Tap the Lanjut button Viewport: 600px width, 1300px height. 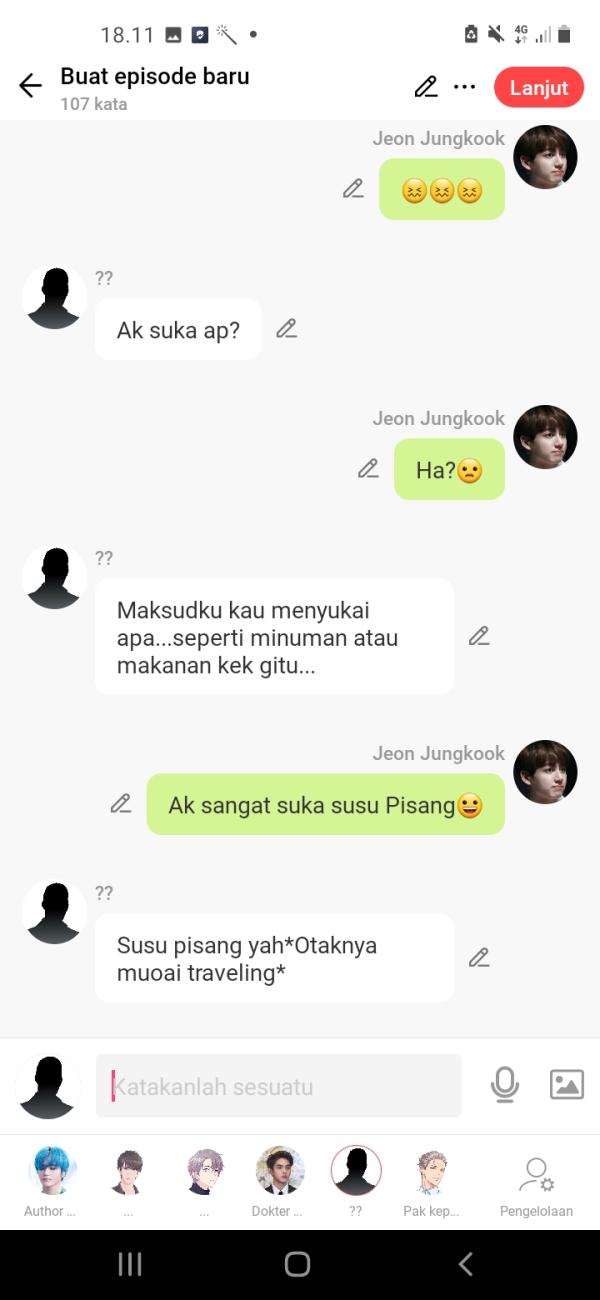[538, 87]
